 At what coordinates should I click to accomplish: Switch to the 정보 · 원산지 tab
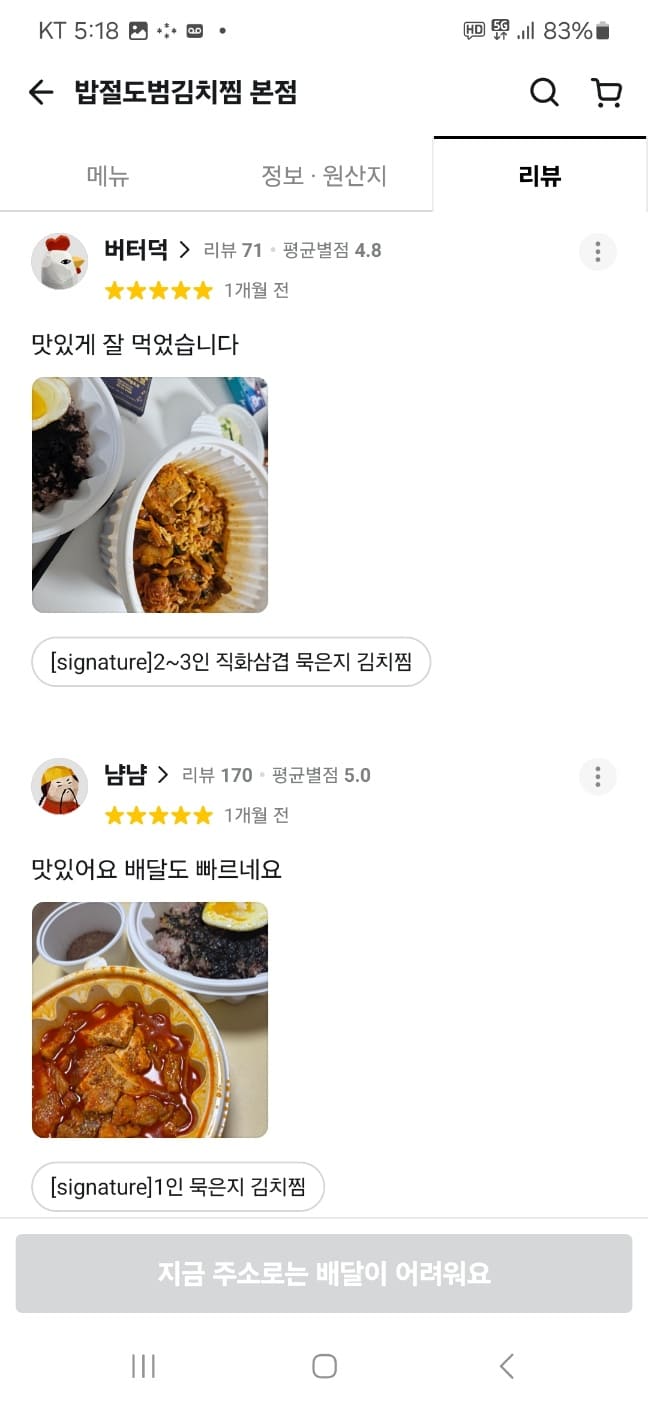click(x=323, y=176)
